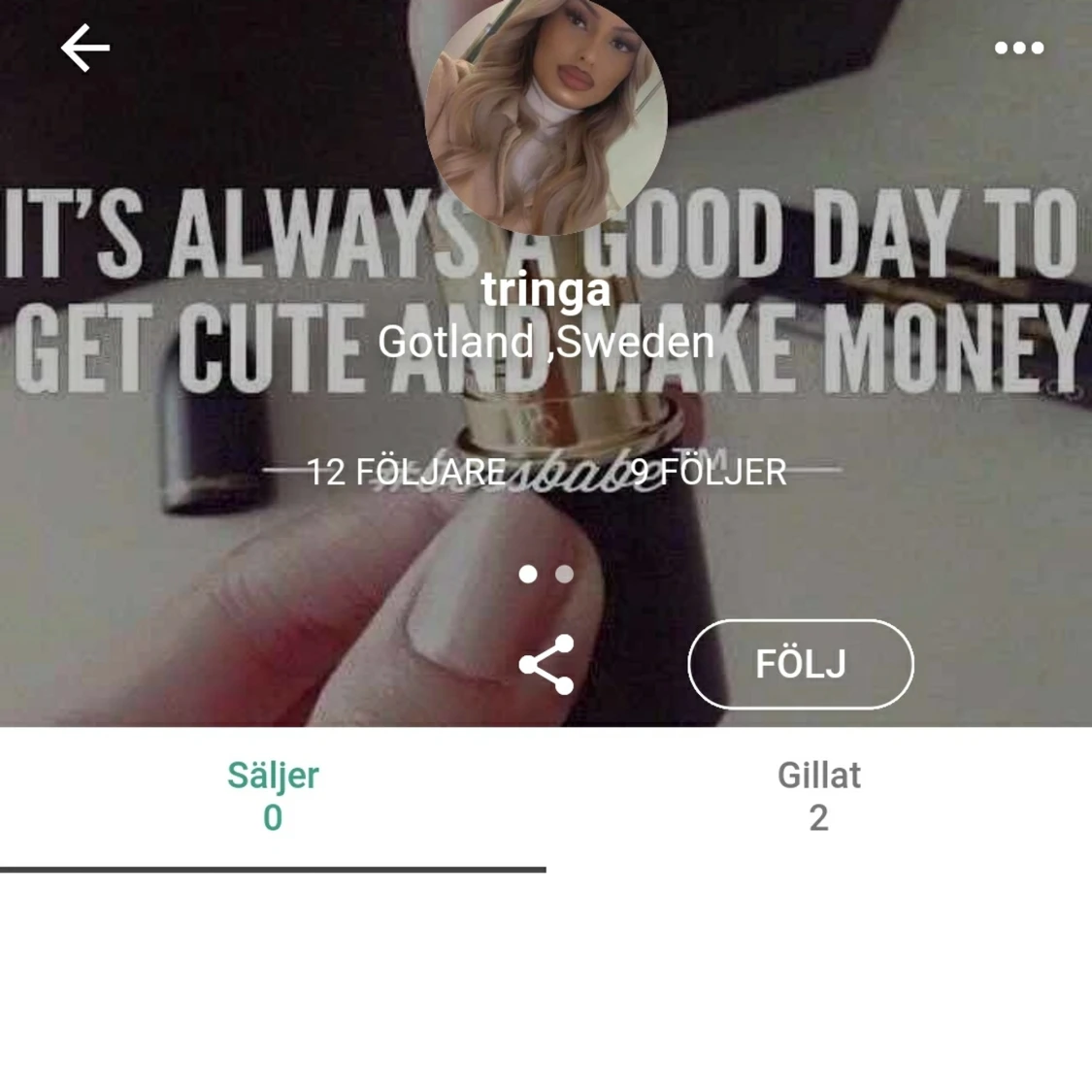Go back using the arrow icon
Image resolution: width=1092 pixels, height=1092 pixels.
click(x=85, y=49)
